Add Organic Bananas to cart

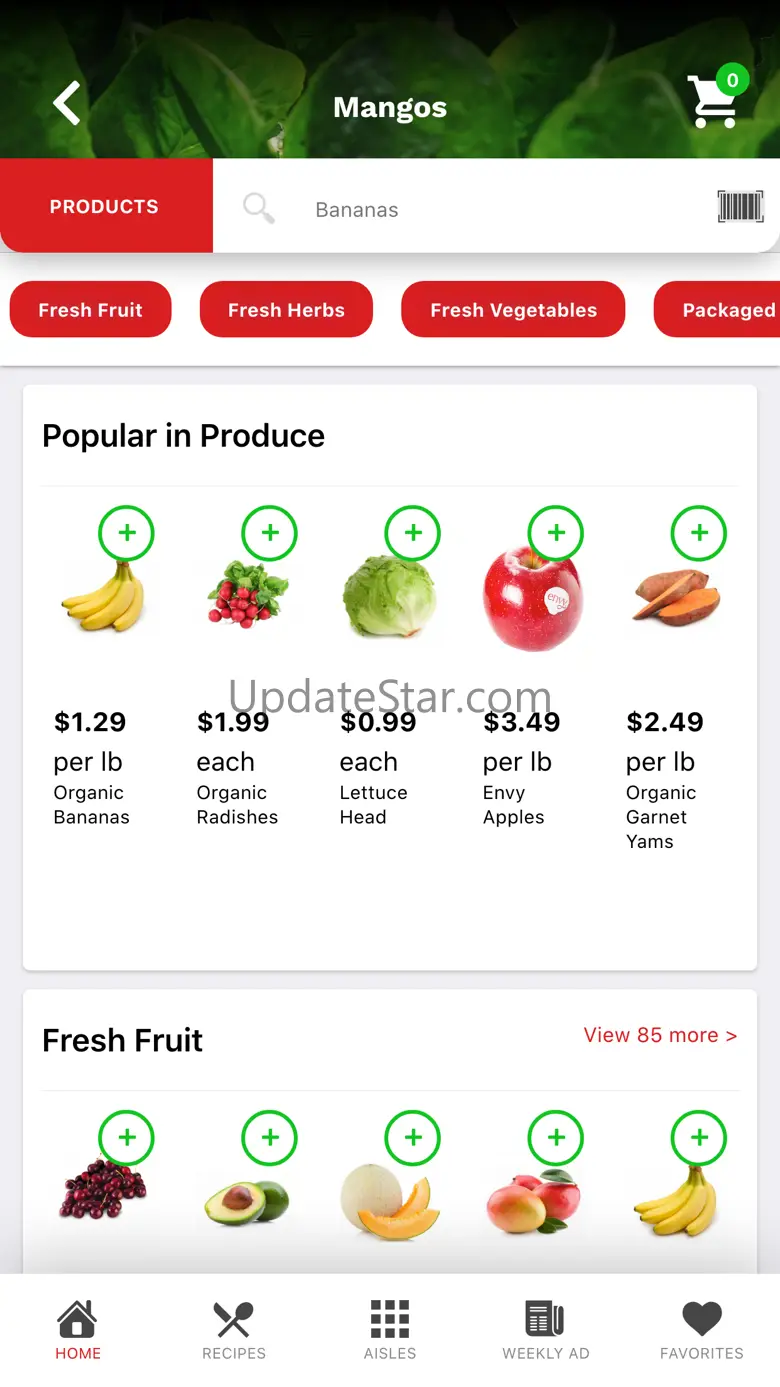[x=126, y=533]
